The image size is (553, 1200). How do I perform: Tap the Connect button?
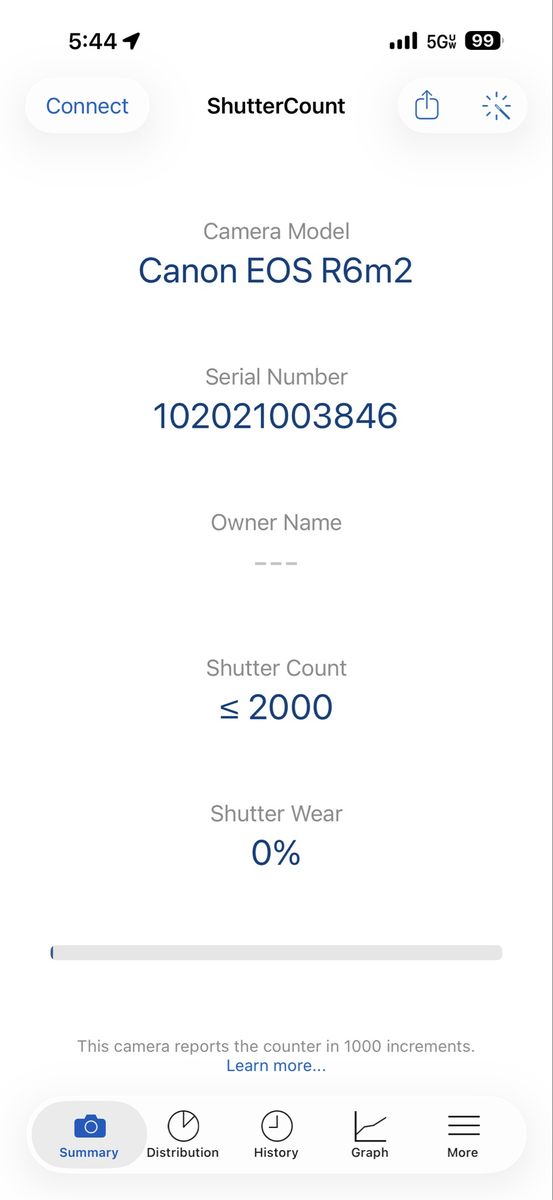tap(87, 106)
